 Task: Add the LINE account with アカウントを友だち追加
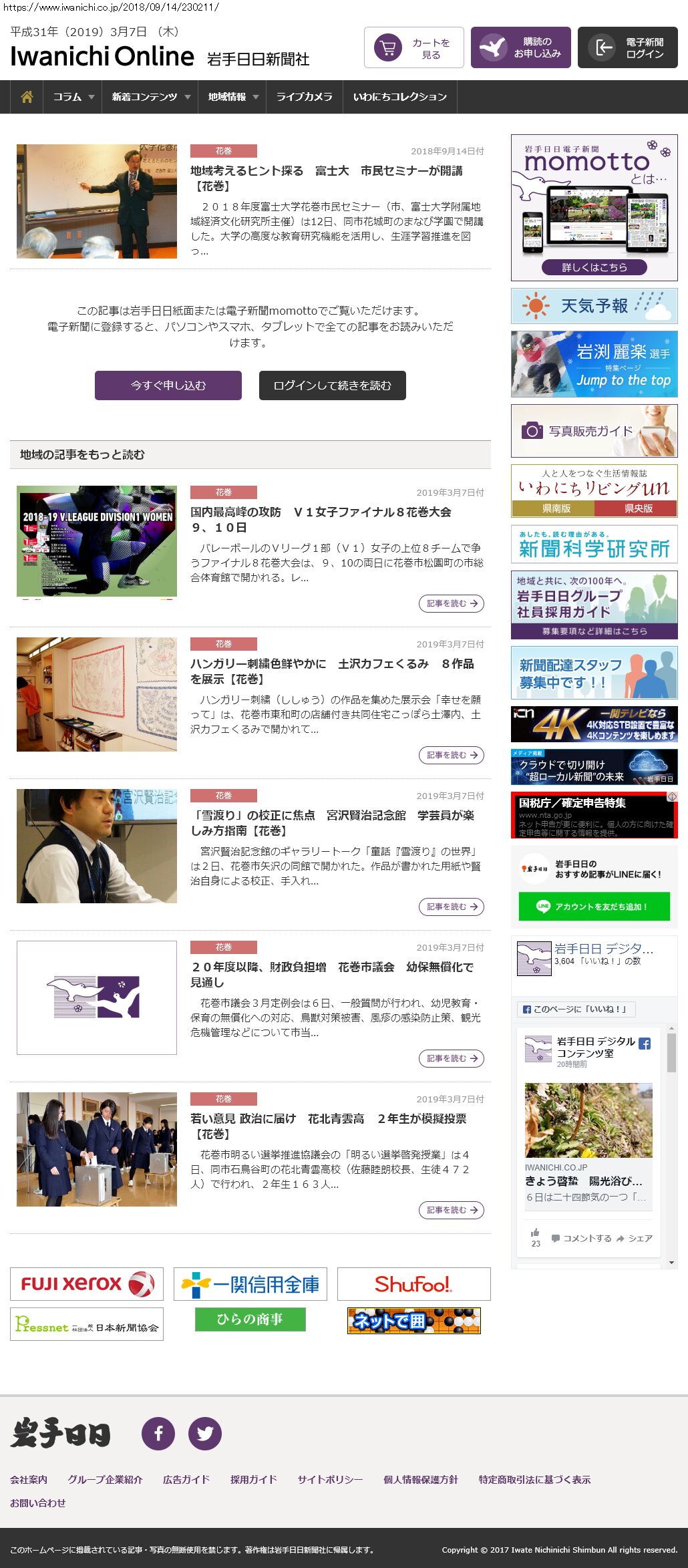(x=594, y=907)
